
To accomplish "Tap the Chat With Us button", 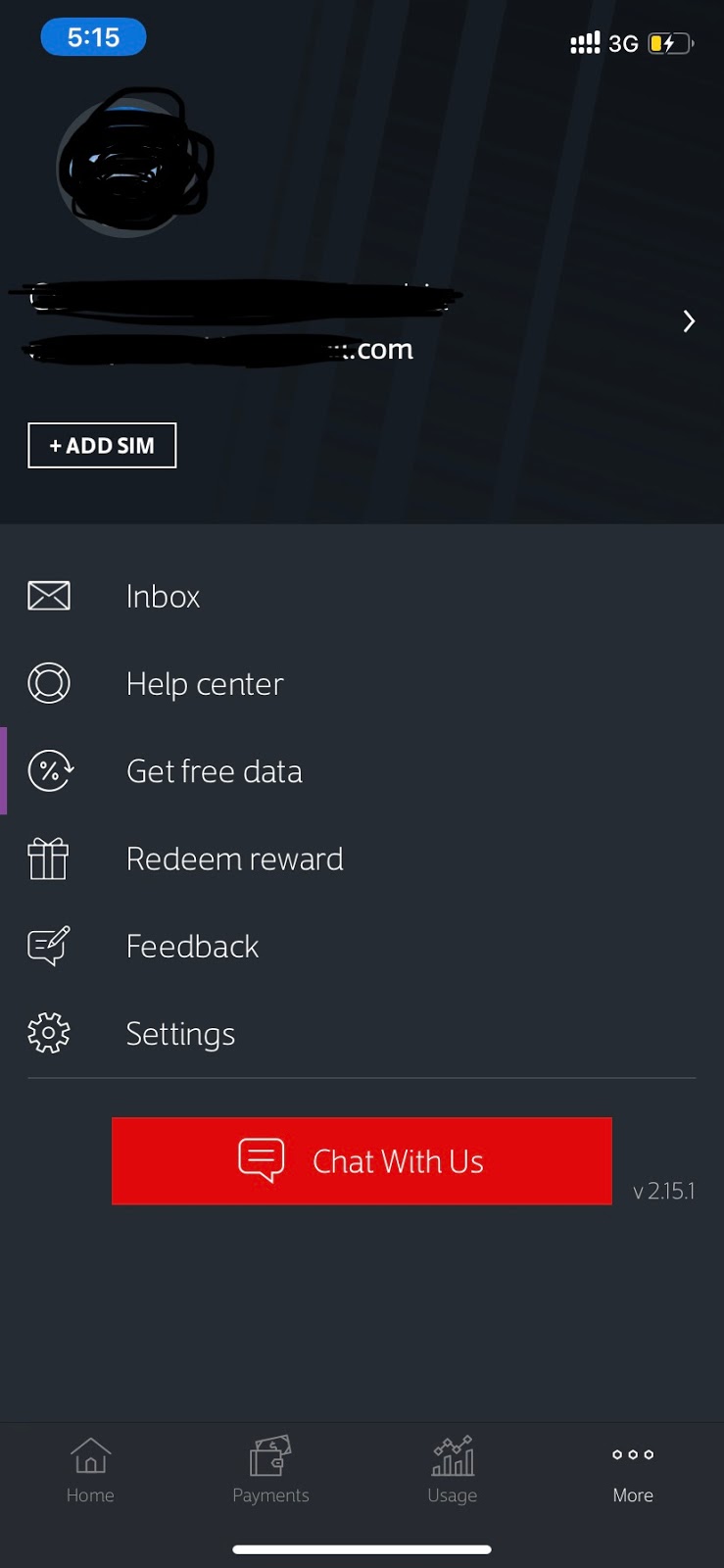I will [362, 1160].
